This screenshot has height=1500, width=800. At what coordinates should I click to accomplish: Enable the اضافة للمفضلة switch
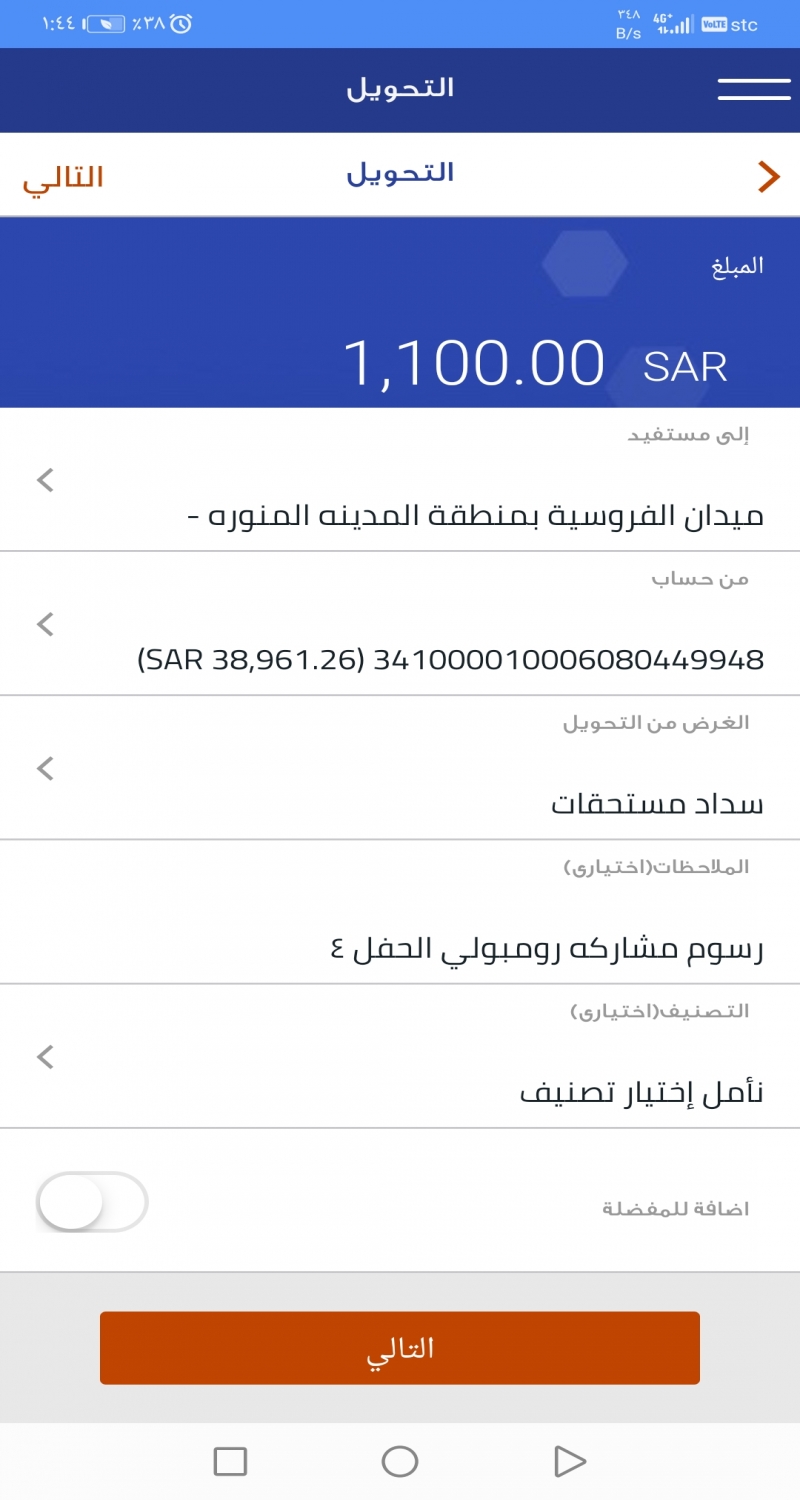click(x=91, y=1202)
